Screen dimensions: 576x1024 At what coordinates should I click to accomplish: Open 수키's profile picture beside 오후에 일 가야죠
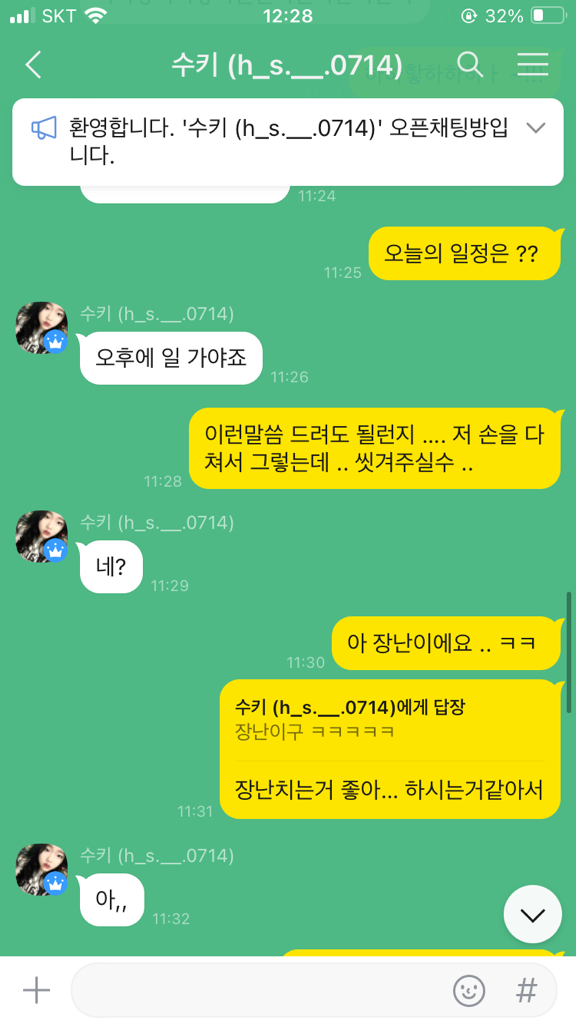pyautogui.click(x=42, y=328)
